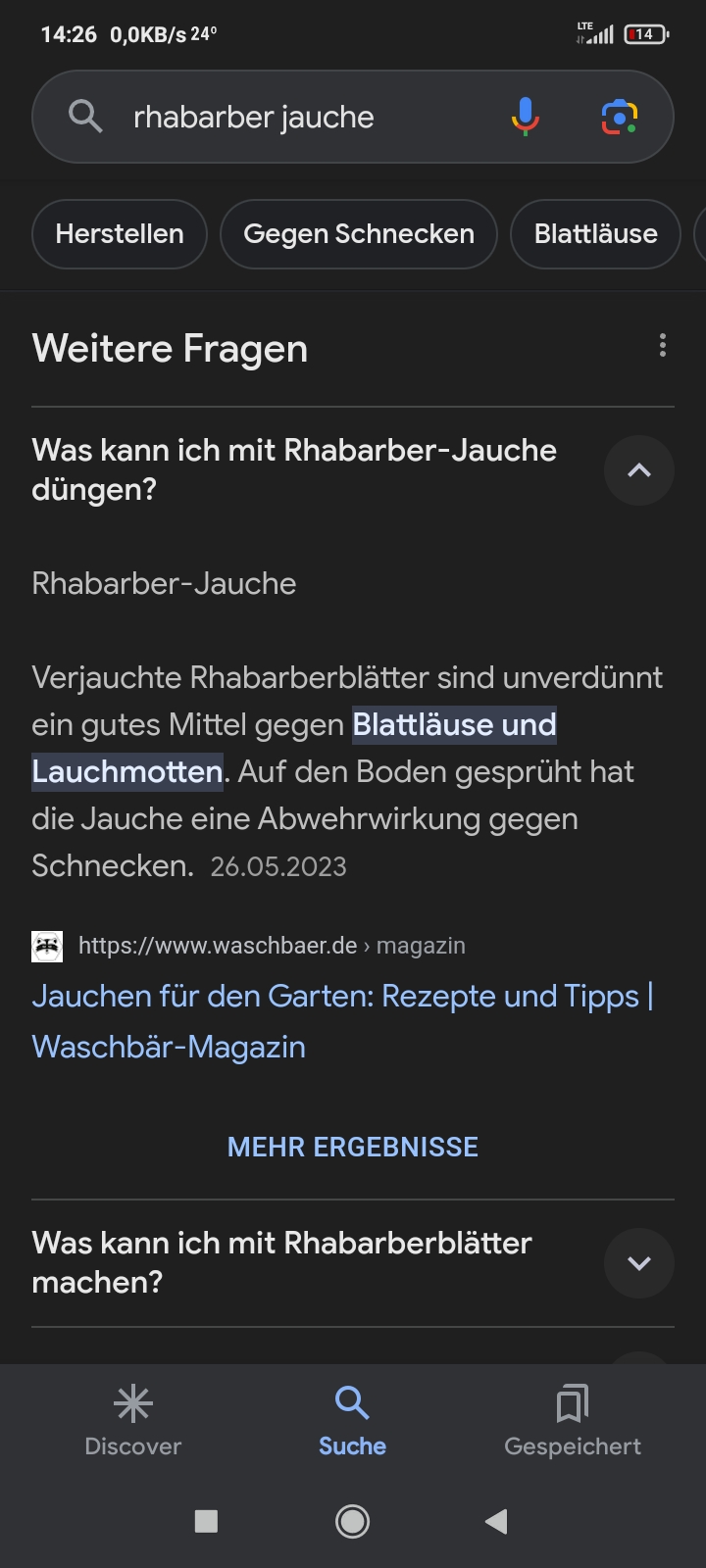Tap 'MEHR ERGEBNISSE'
Image resolution: width=706 pixels, height=1568 pixels.
click(353, 1147)
